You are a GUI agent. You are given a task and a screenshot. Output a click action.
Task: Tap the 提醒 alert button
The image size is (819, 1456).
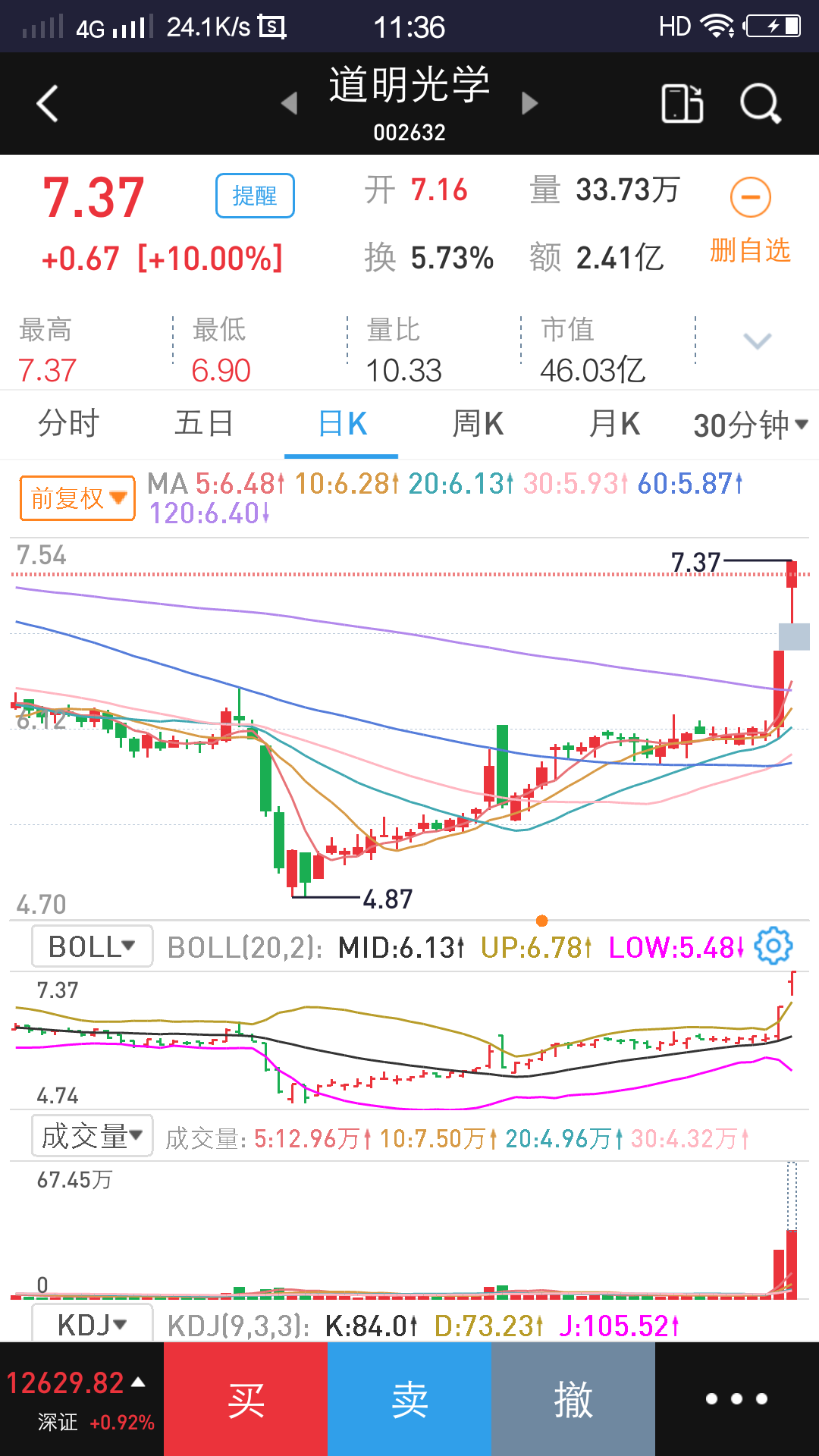coord(255,196)
